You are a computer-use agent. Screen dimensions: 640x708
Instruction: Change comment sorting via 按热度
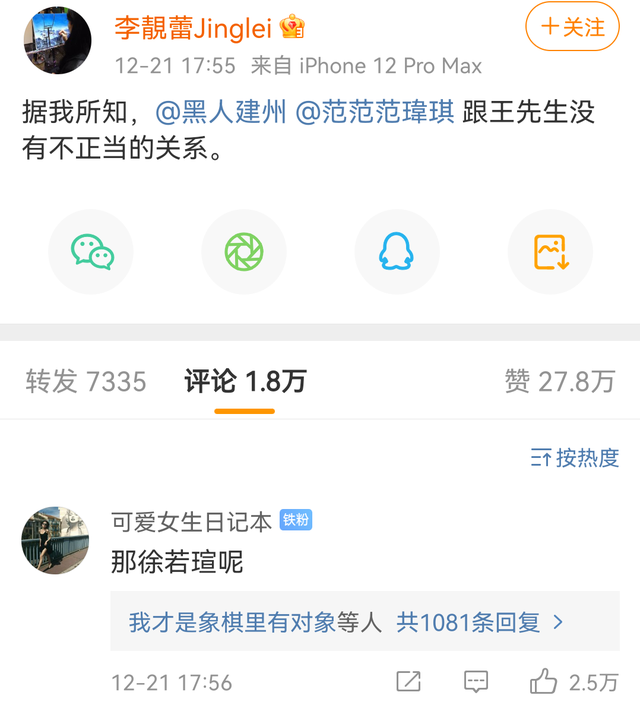575,458
